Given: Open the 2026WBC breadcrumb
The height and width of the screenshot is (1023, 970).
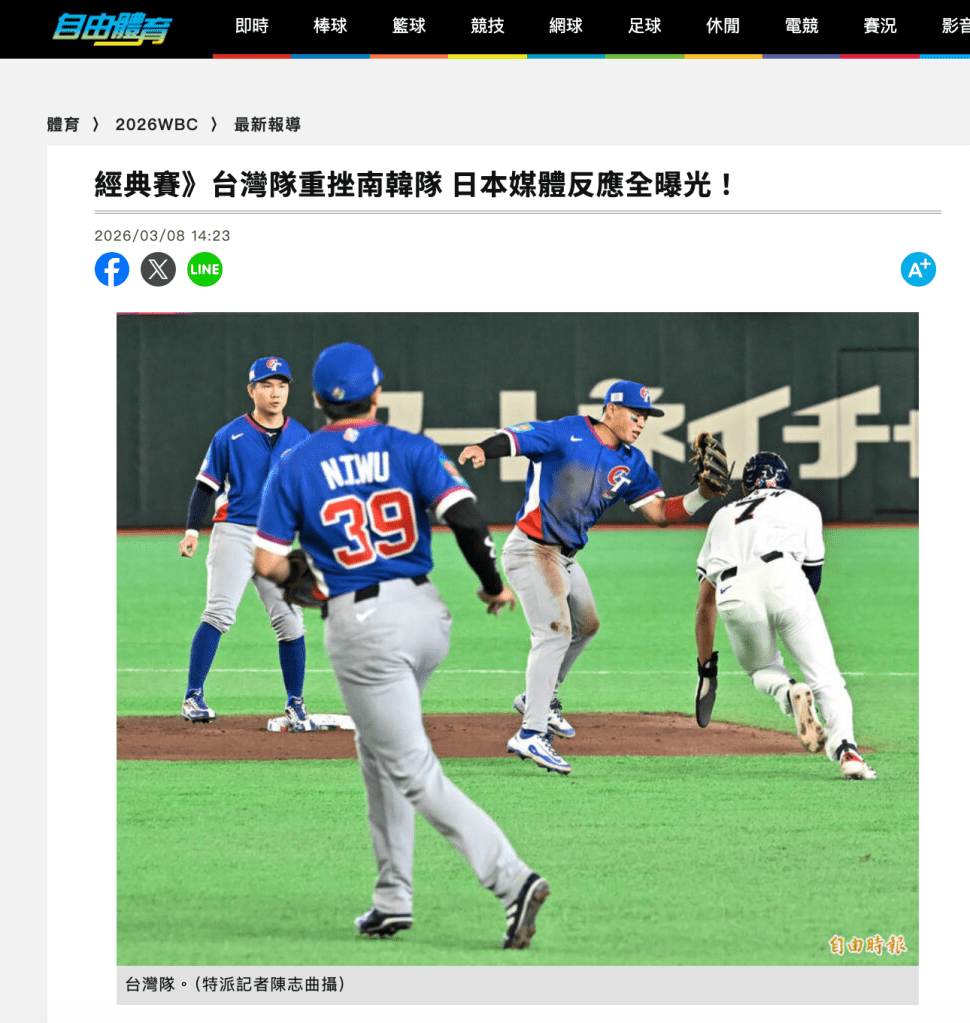Looking at the screenshot, I should click(x=156, y=125).
